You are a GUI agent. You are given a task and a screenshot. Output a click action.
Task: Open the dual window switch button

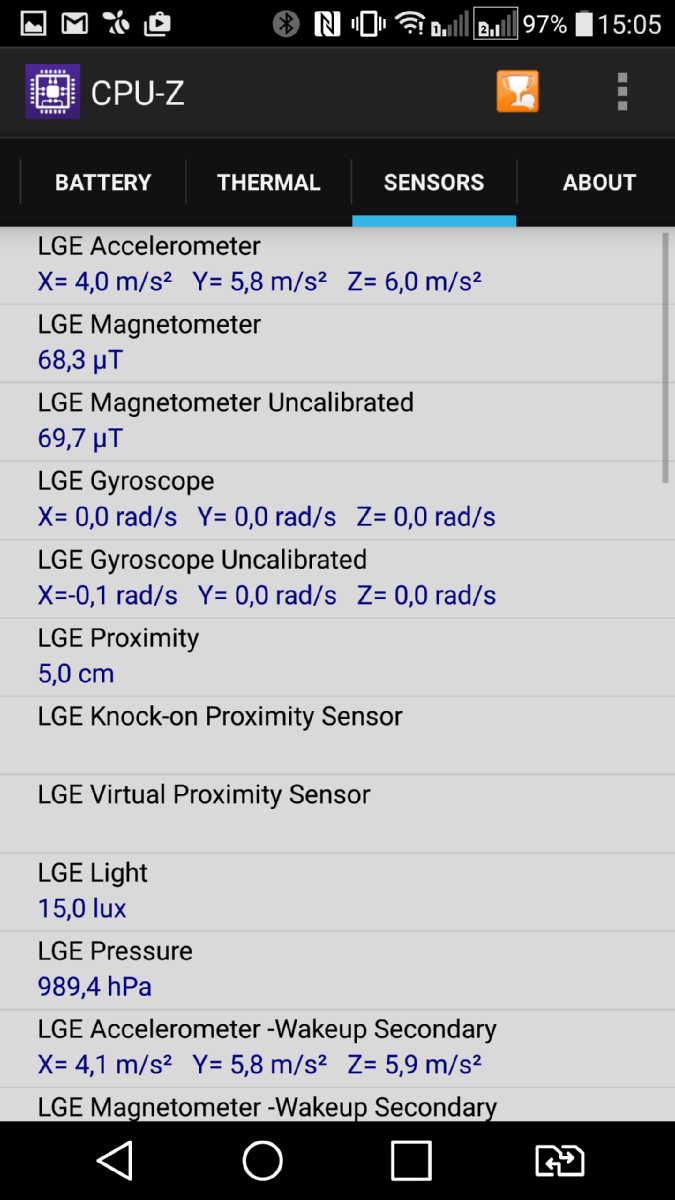click(559, 1161)
